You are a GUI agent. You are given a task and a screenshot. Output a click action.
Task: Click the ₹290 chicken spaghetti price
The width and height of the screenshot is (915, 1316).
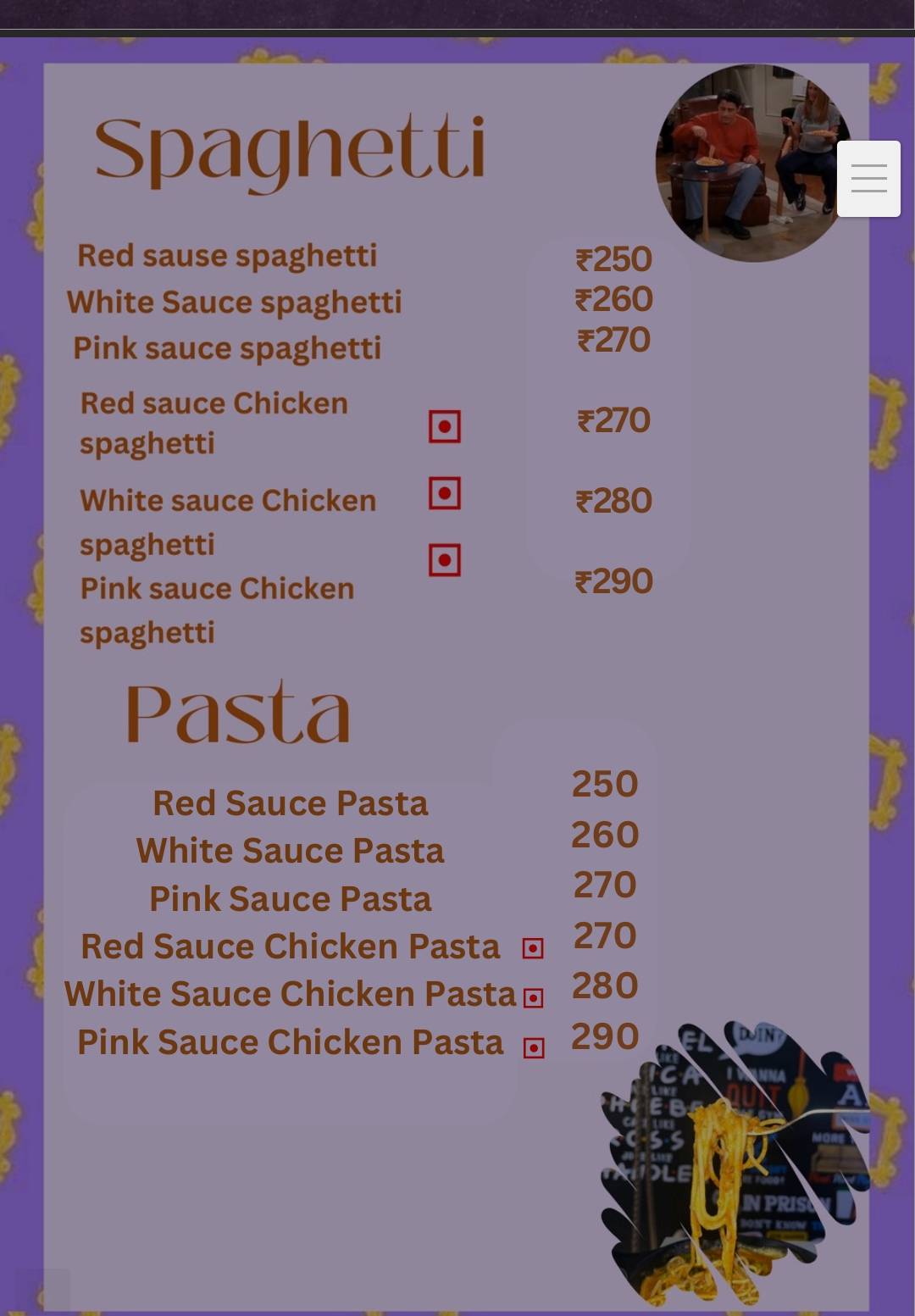tap(614, 581)
